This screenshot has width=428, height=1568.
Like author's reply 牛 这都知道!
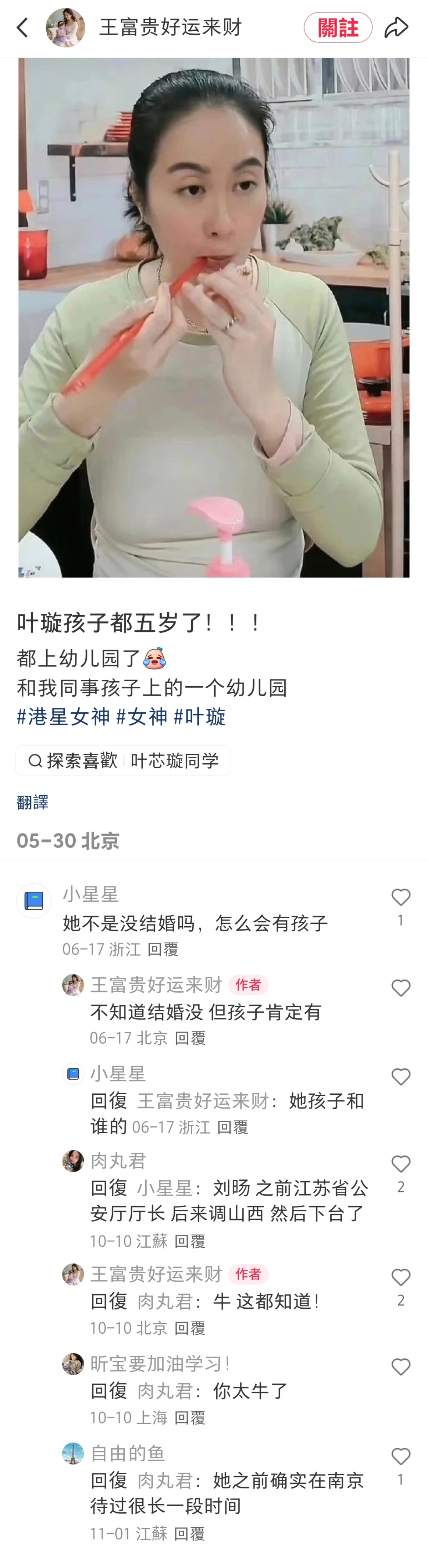(400, 1277)
